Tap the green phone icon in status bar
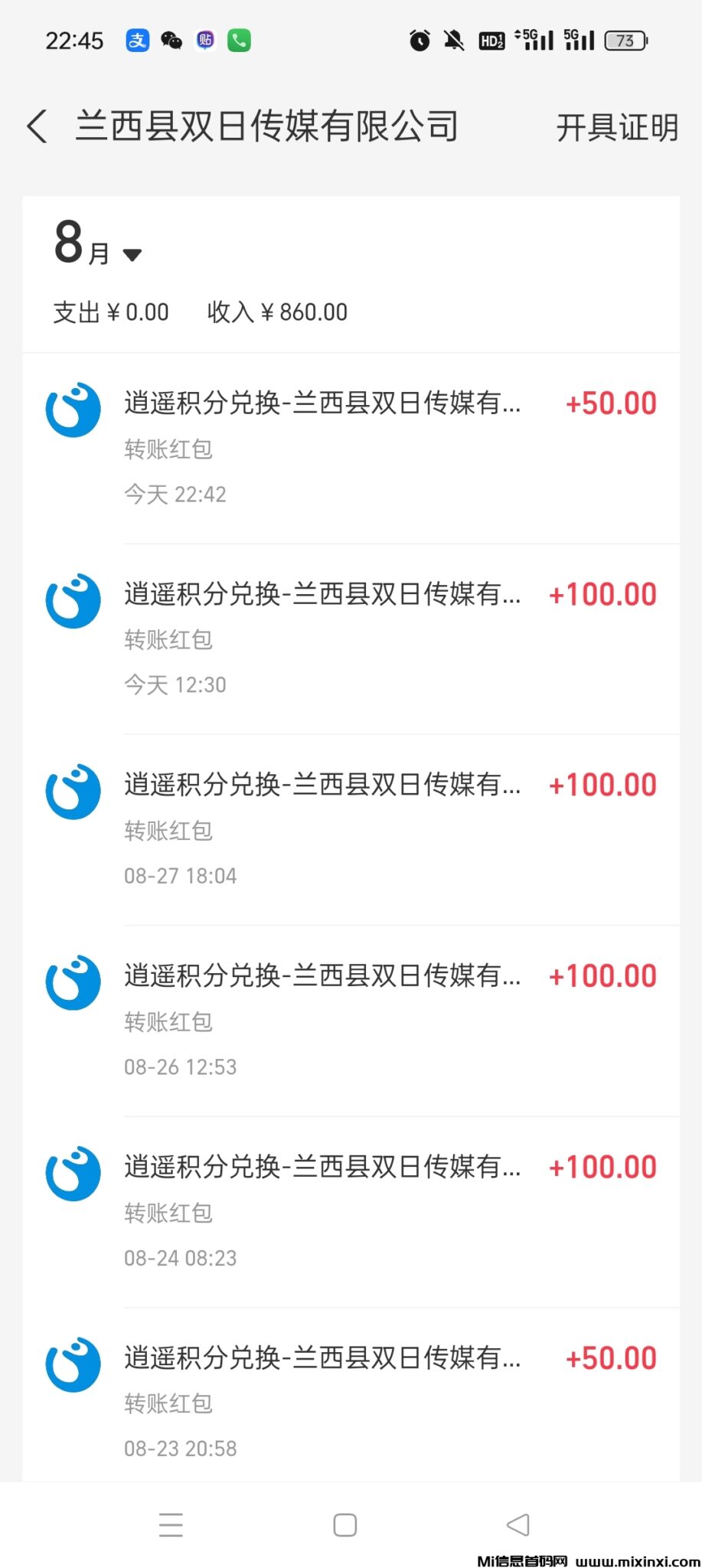Image resolution: width=702 pixels, height=1568 pixels. coord(238,40)
